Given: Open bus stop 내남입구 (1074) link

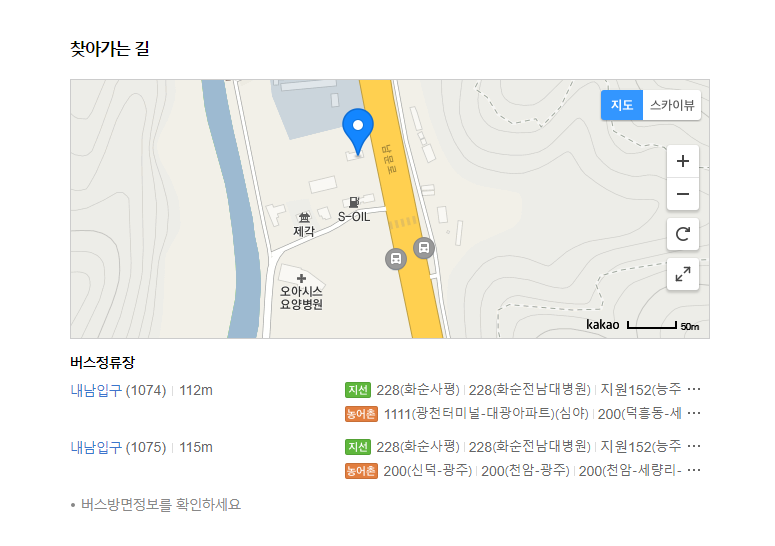Looking at the screenshot, I should click(x=96, y=390).
